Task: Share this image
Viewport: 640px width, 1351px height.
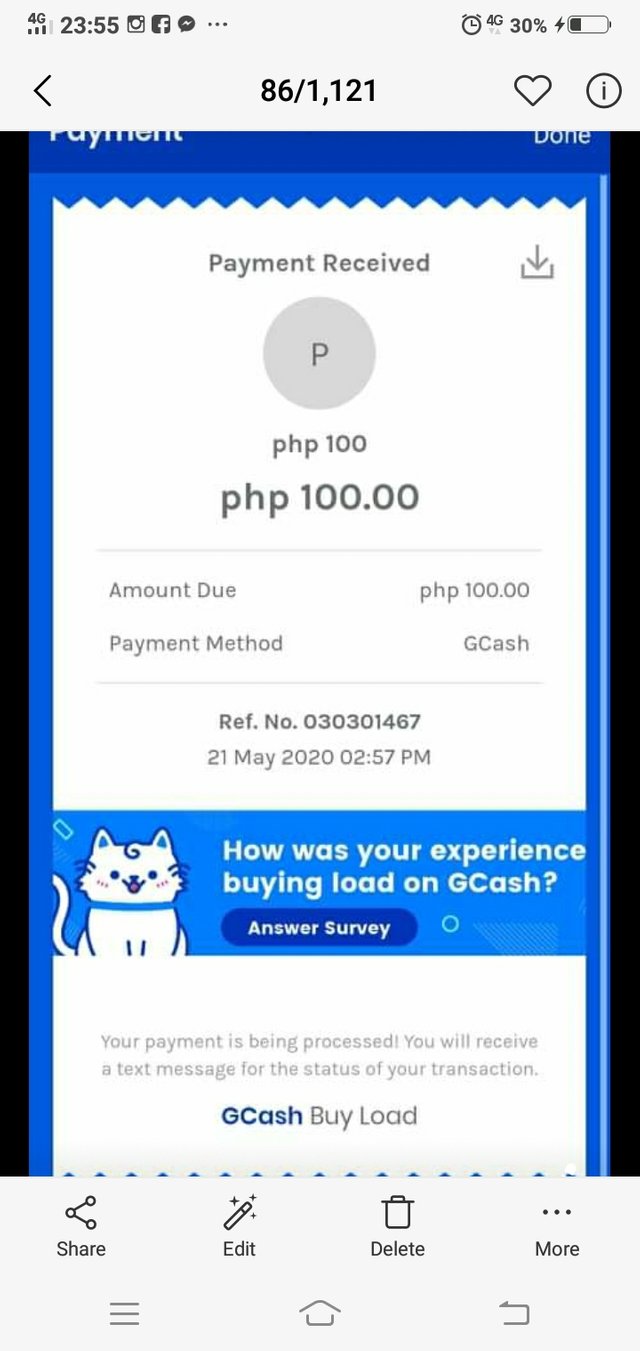Action: [81, 1227]
